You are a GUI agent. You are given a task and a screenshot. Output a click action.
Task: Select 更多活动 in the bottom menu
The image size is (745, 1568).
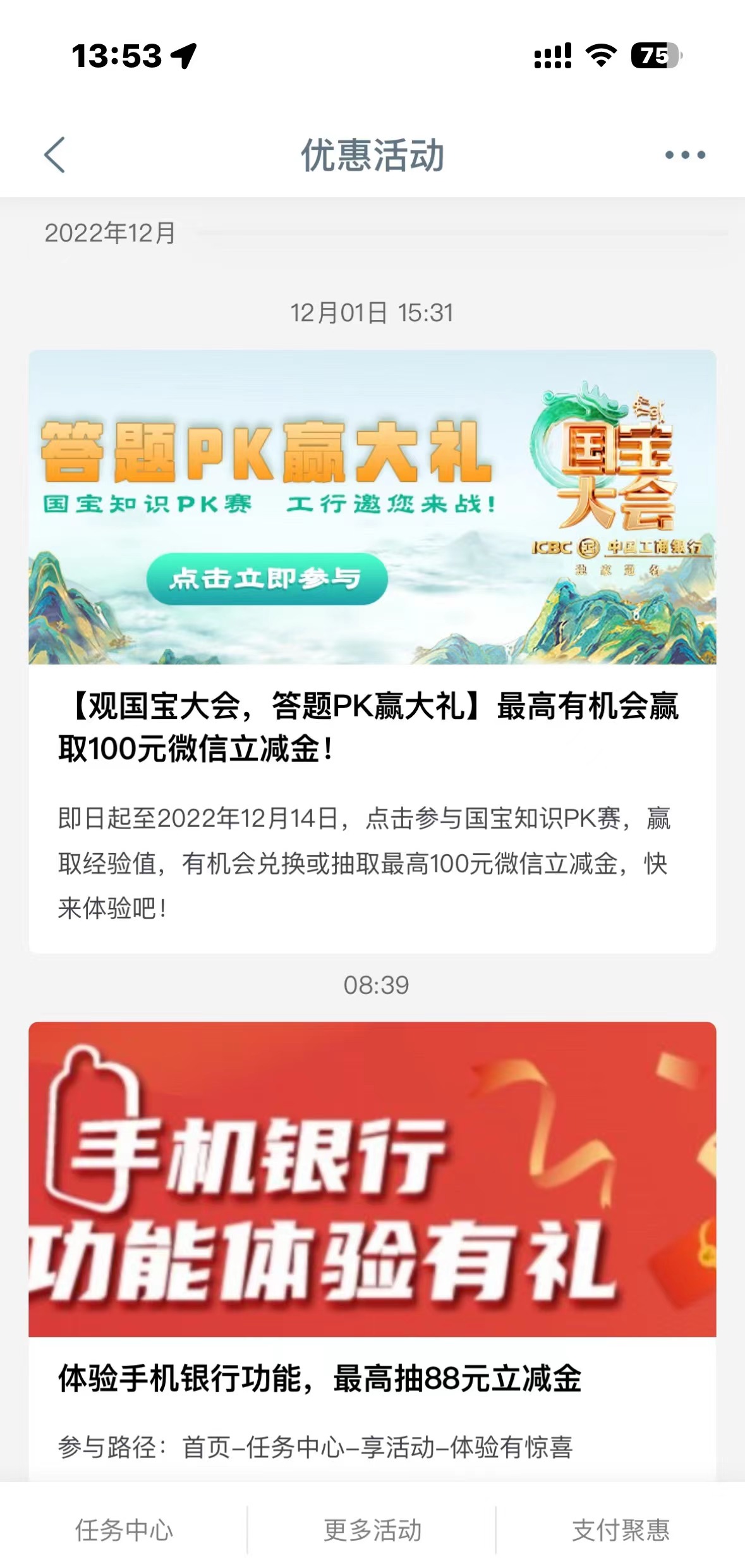372,1530
